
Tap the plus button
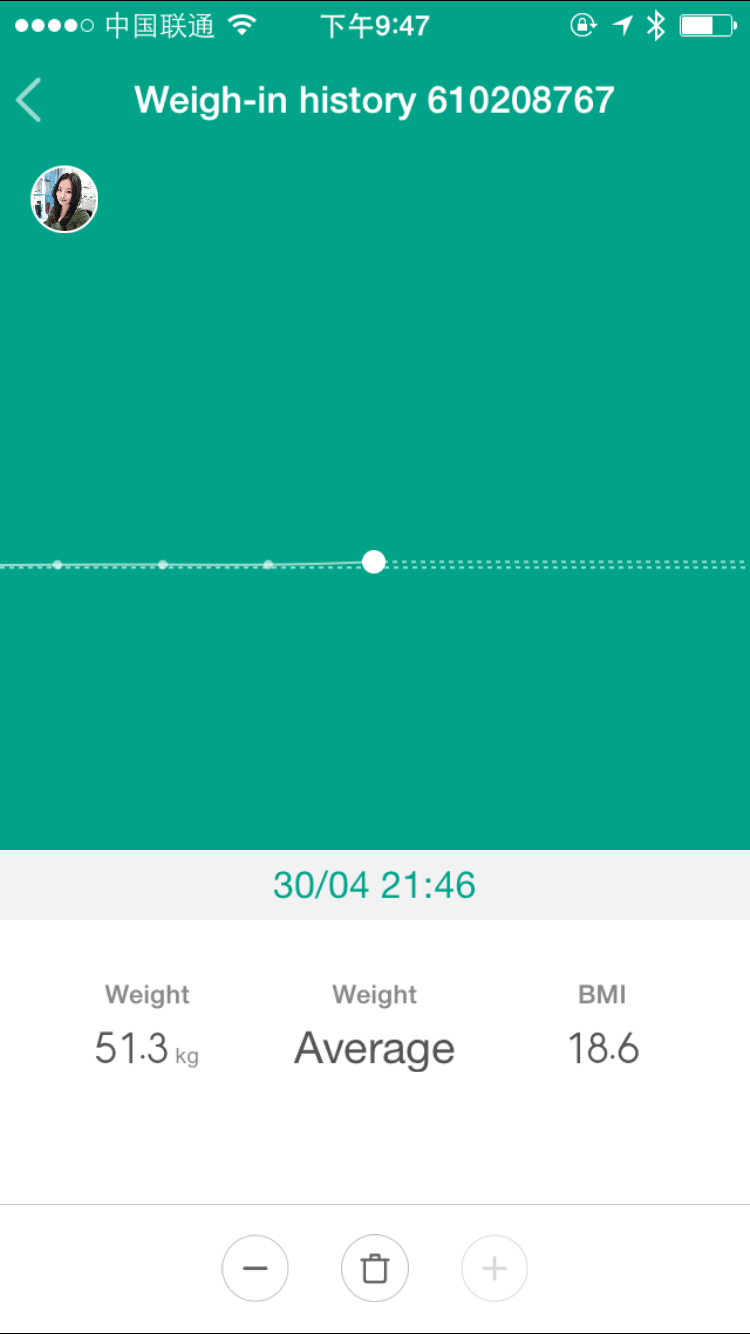pos(494,1269)
